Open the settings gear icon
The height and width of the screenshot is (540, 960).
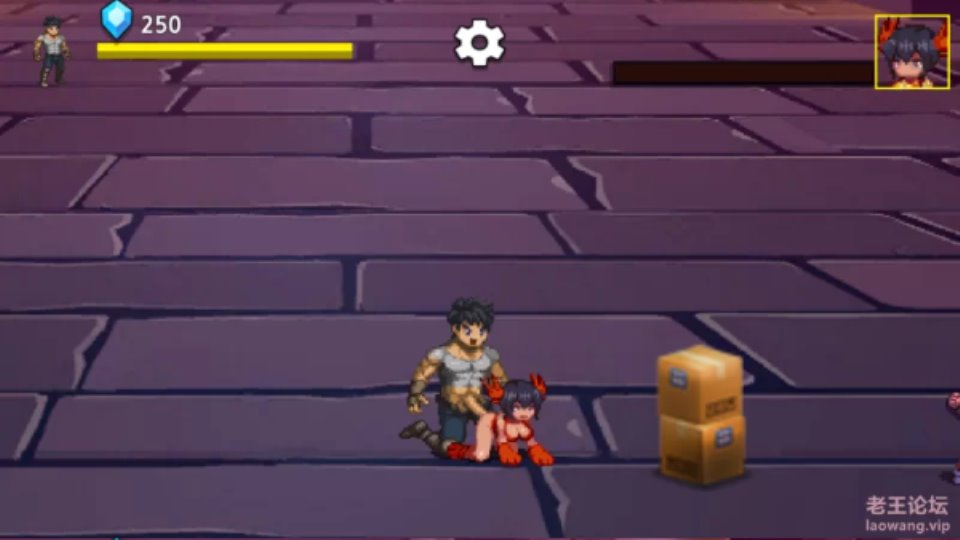tap(480, 43)
